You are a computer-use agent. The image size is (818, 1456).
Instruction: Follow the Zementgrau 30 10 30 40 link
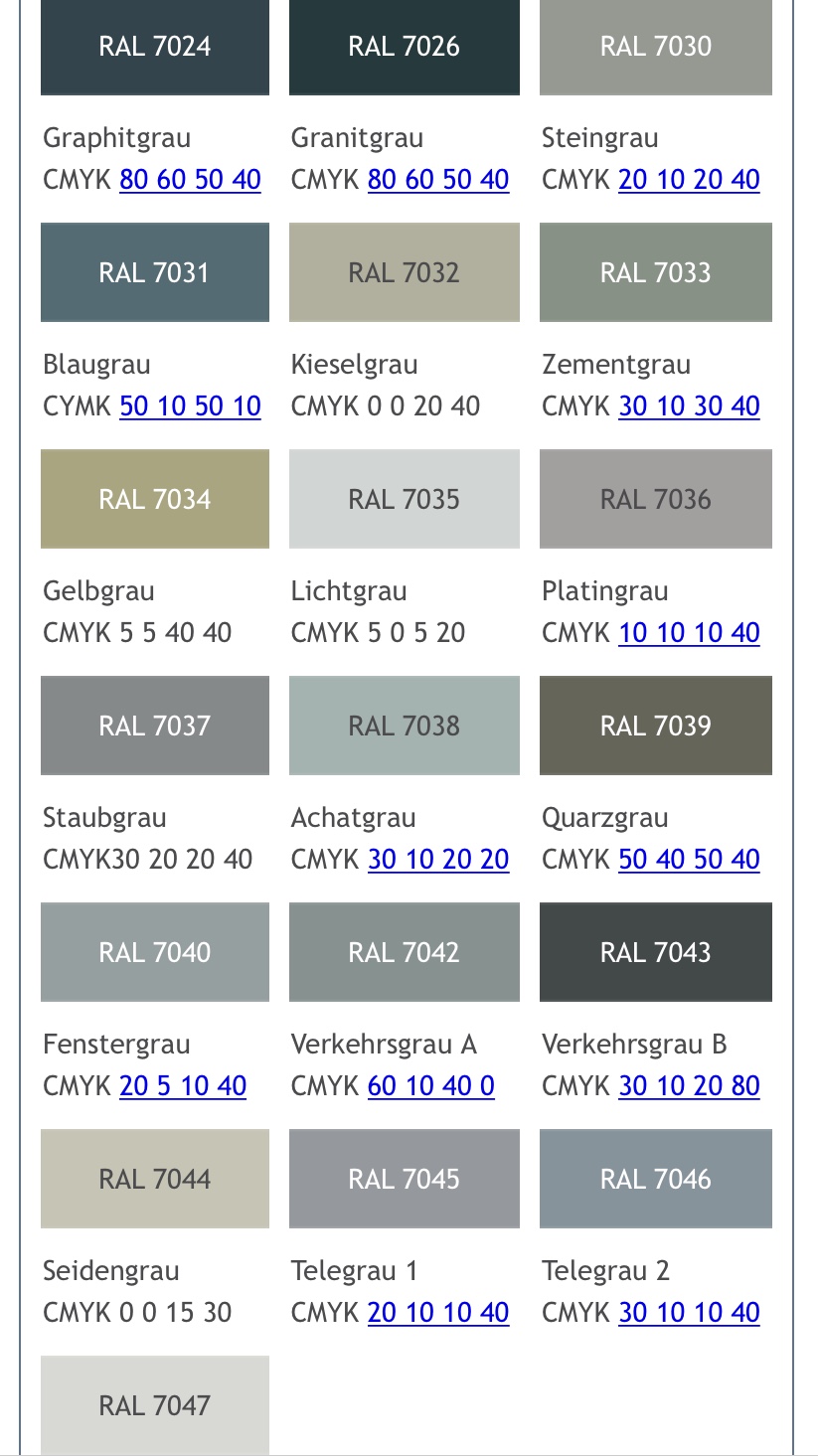point(689,406)
